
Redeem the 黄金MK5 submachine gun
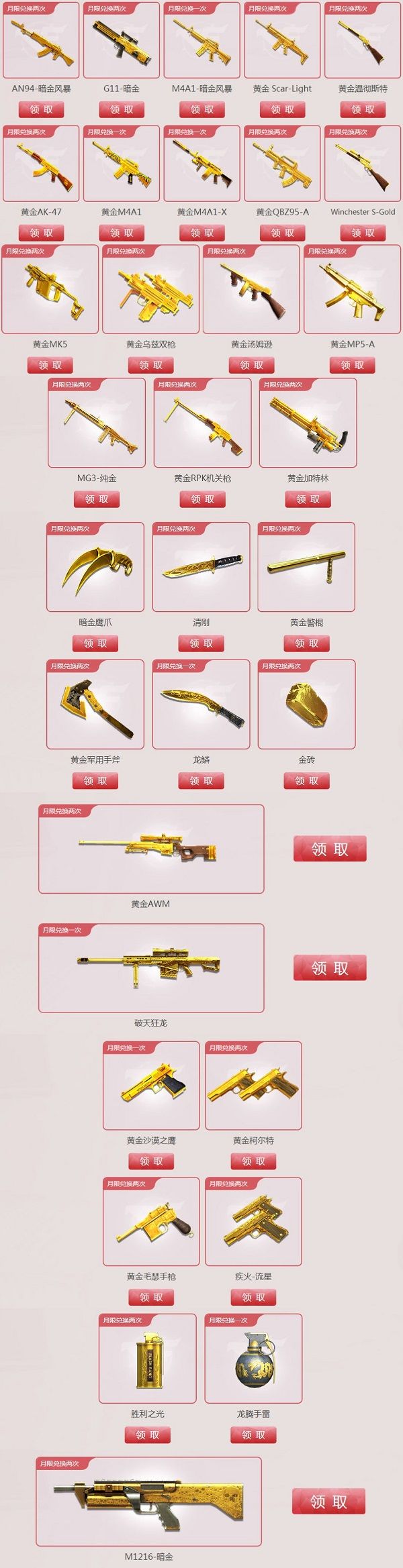point(50,365)
